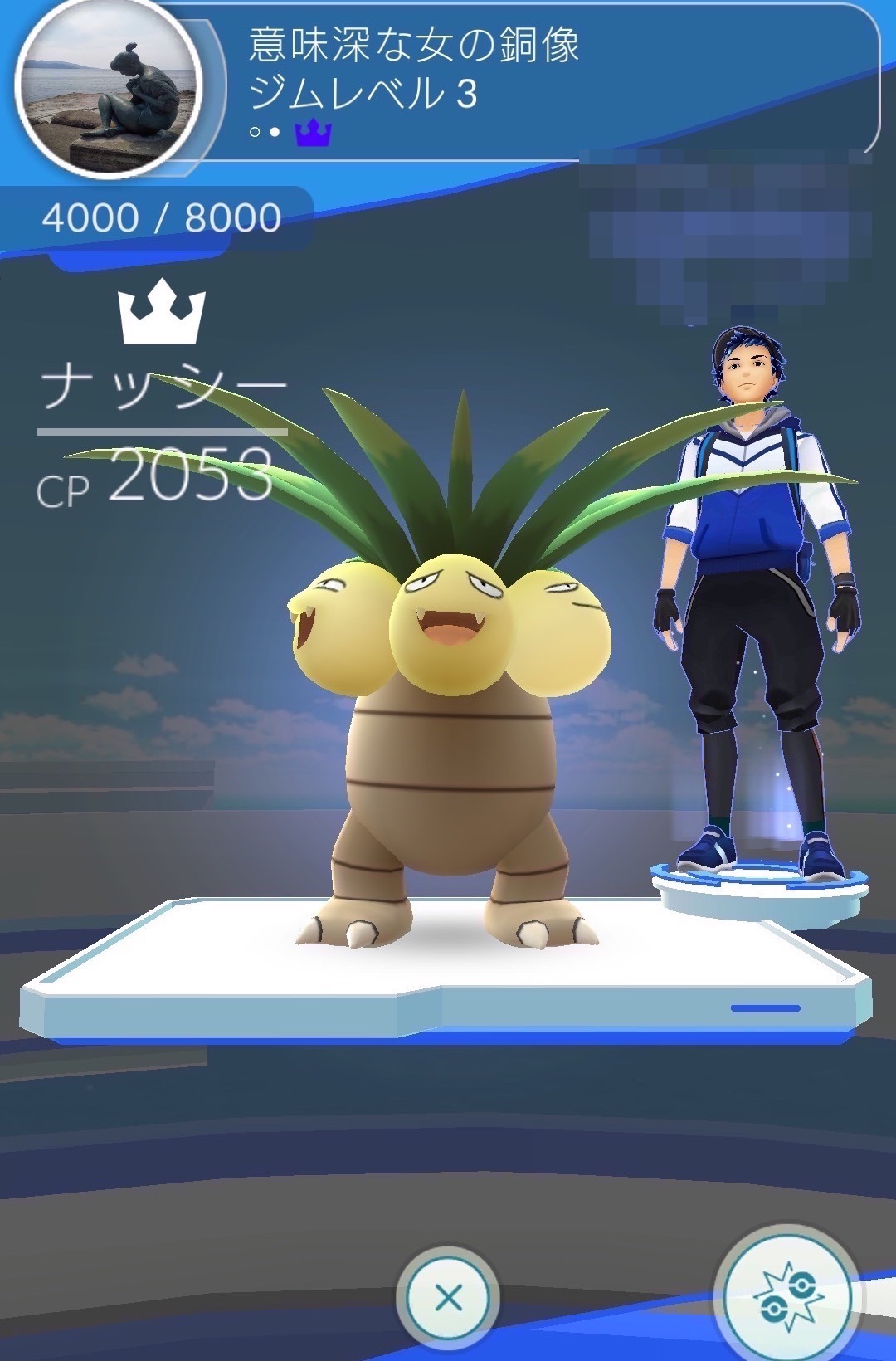Start a gym battle
Viewport: 896px width, 1361px height.
point(787,1296)
